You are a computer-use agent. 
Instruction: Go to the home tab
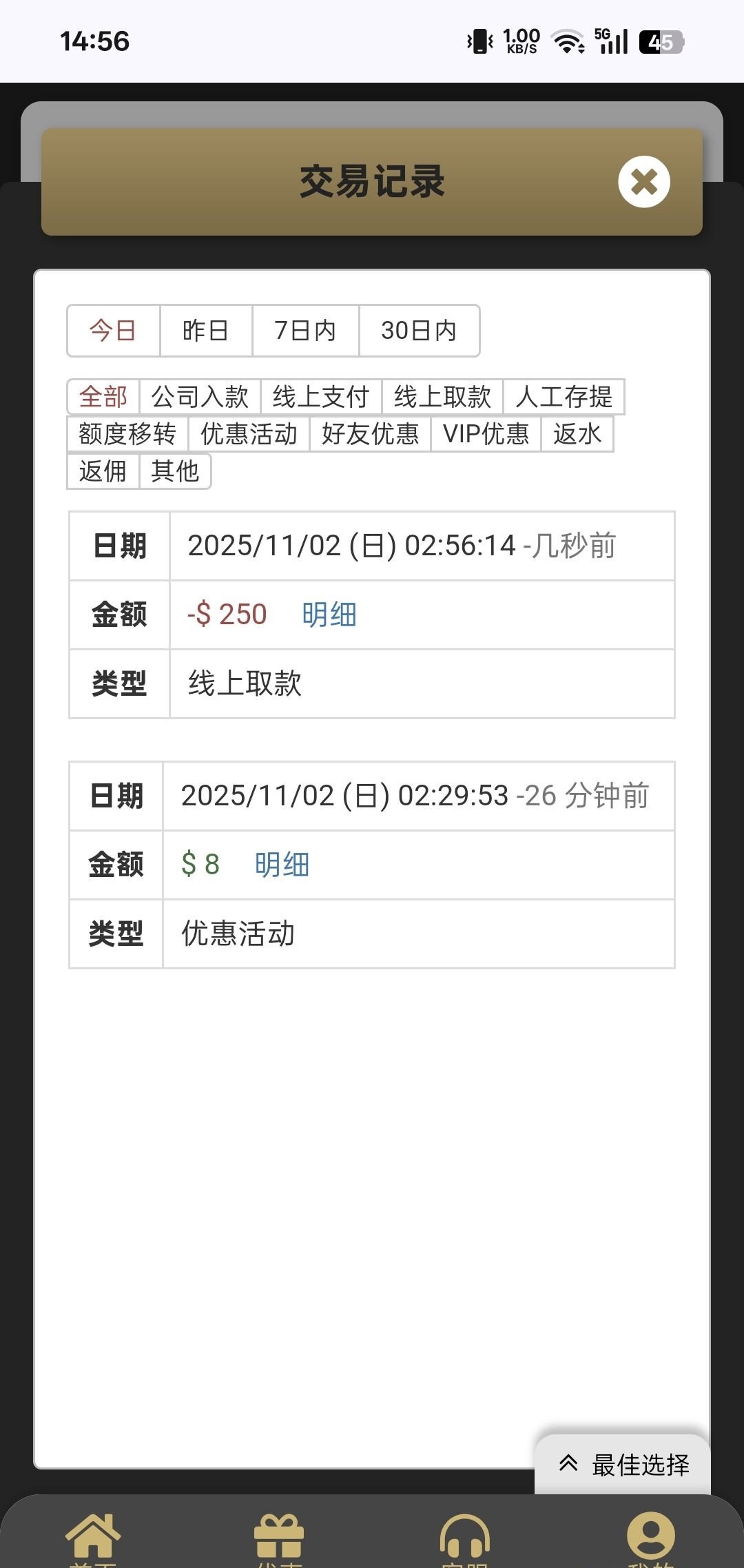click(x=93, y=1538)
